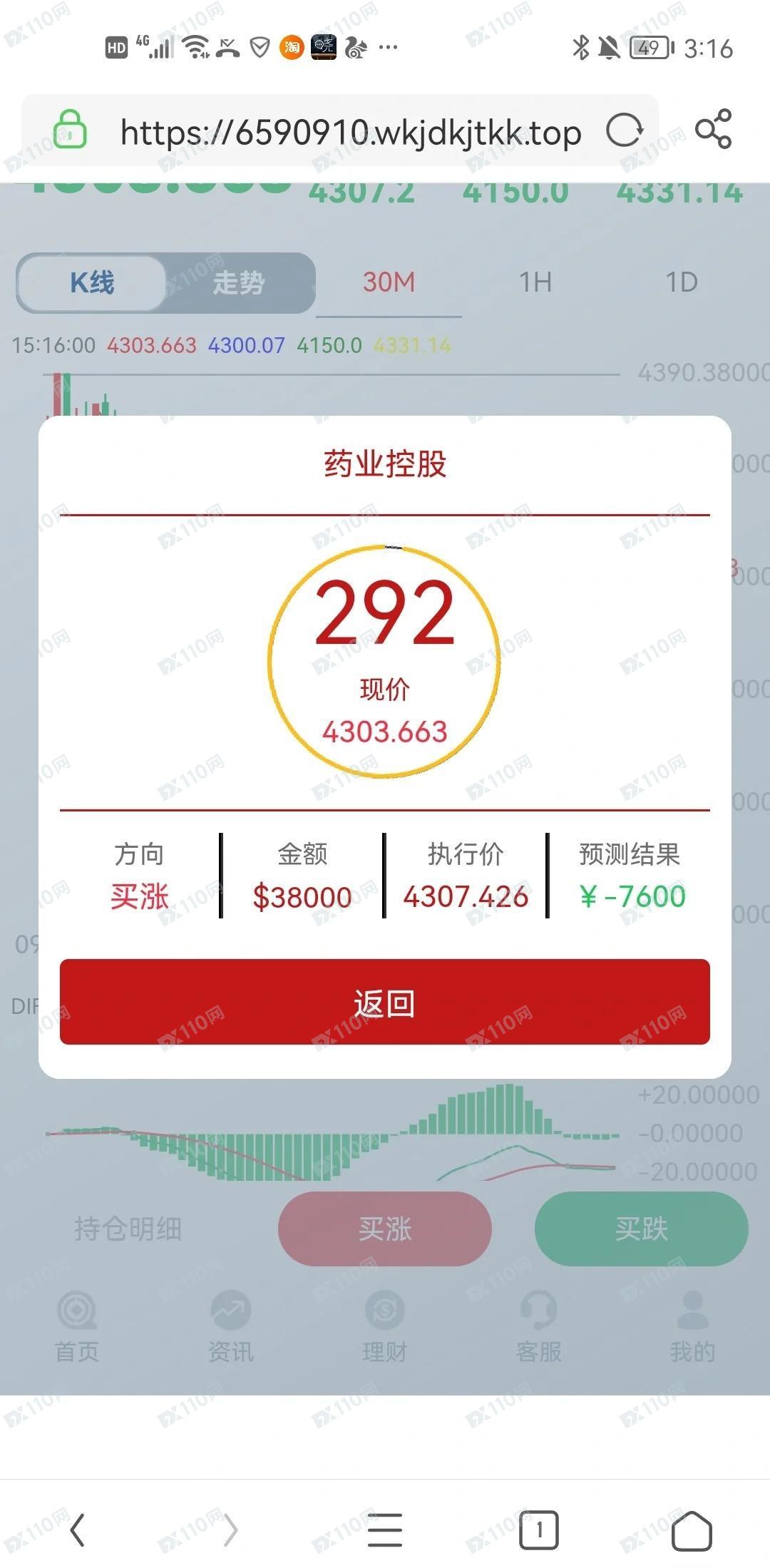Tap the 买跌 buy-down button
The image size is (770, 1568).
click(x=641, y=1229)
